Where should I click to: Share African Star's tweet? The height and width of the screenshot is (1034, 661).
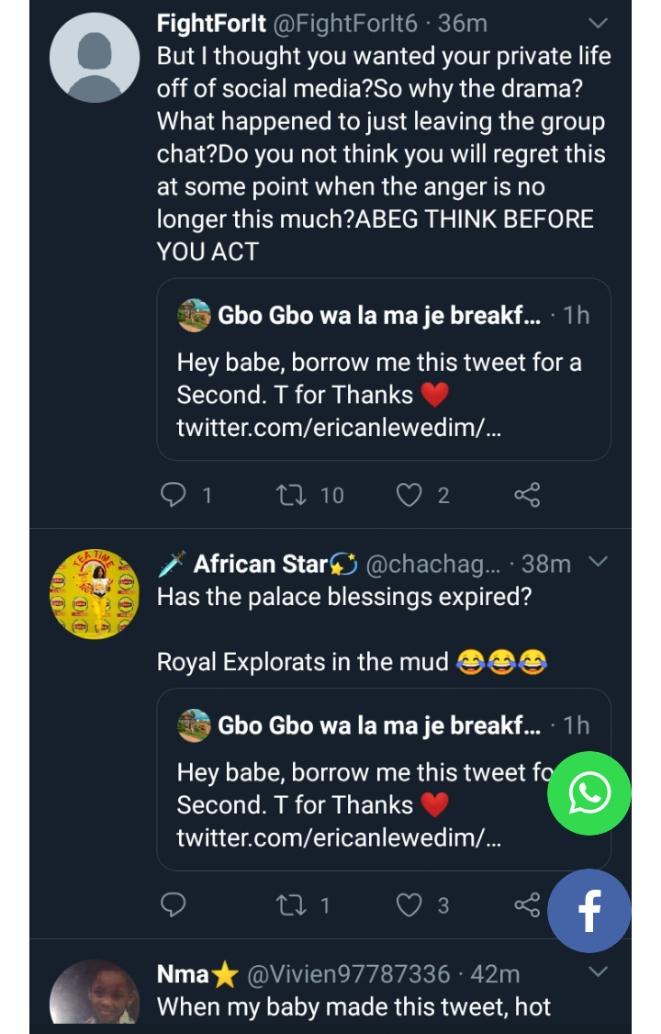(x=526, y=905)
